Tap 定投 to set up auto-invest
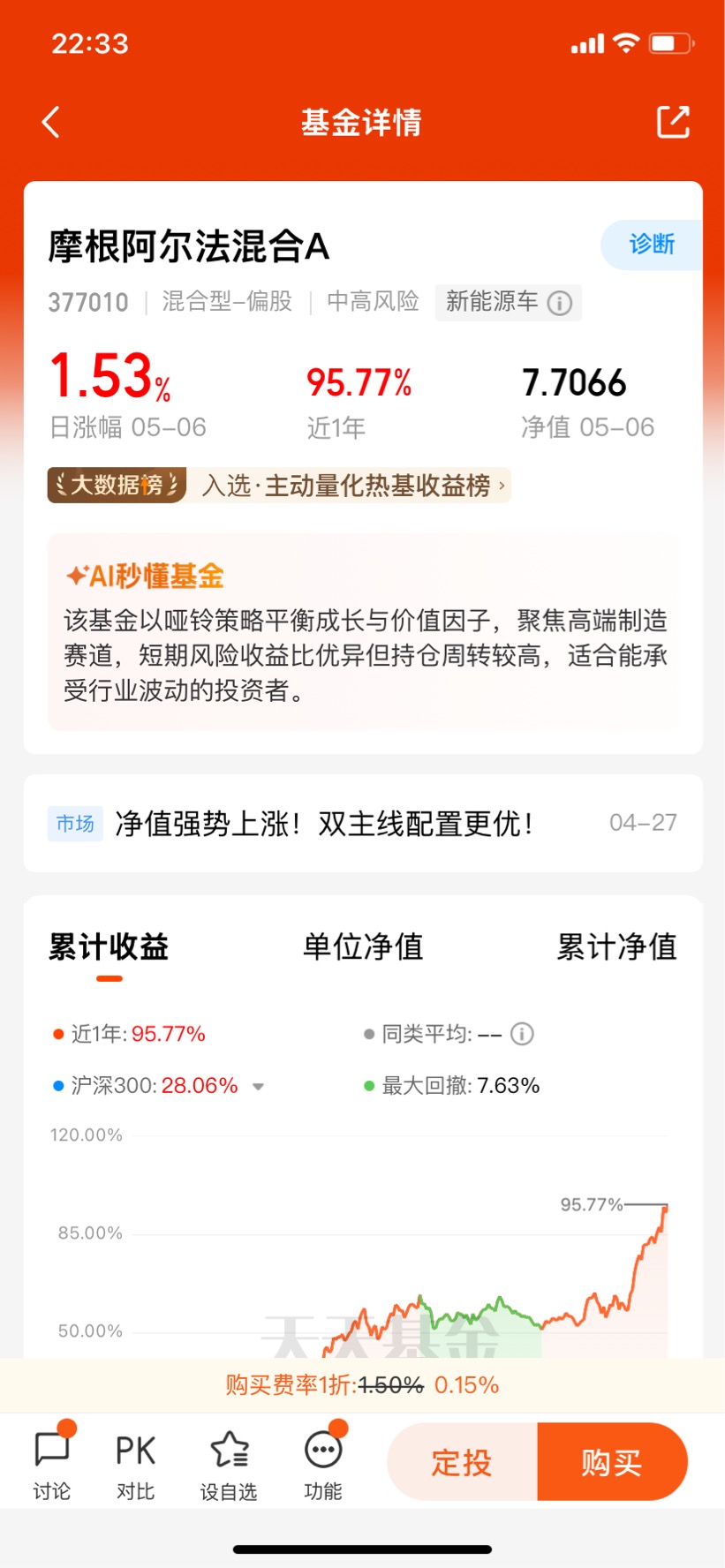This screenshot has width=725, height=1568. tap(462, 1462)
